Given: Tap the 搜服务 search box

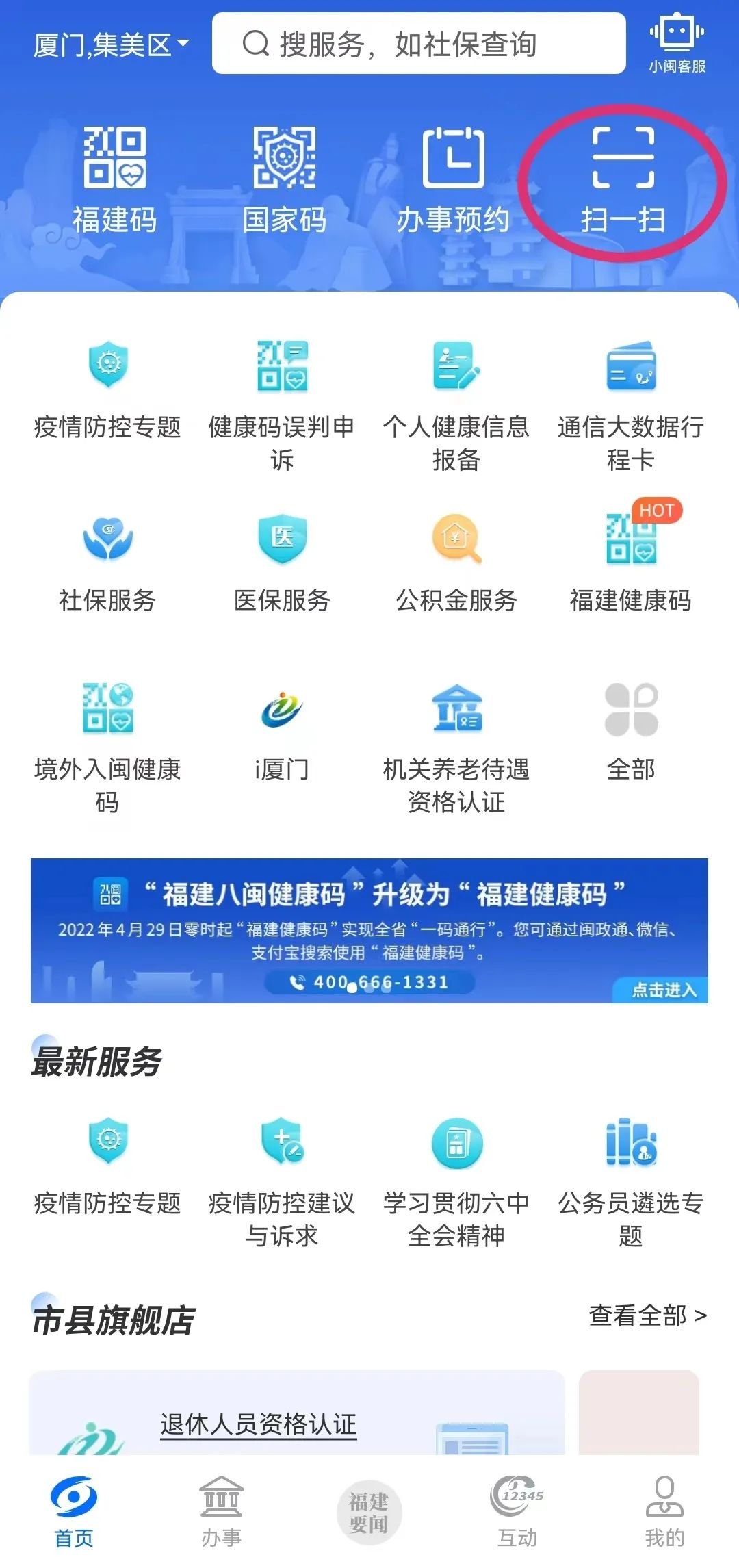Looking at the screenshot, I should pyautogui.click(x=419, y=44).
